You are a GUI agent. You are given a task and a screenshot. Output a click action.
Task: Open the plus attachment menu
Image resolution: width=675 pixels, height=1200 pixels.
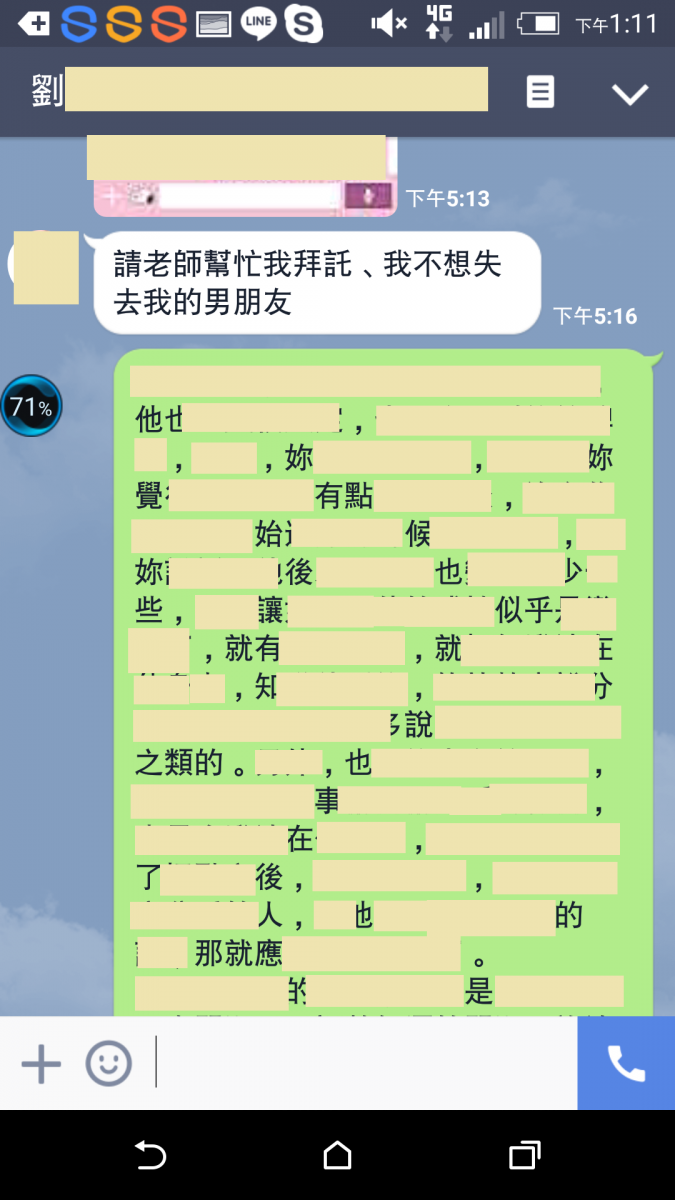tap(41, 1064)
